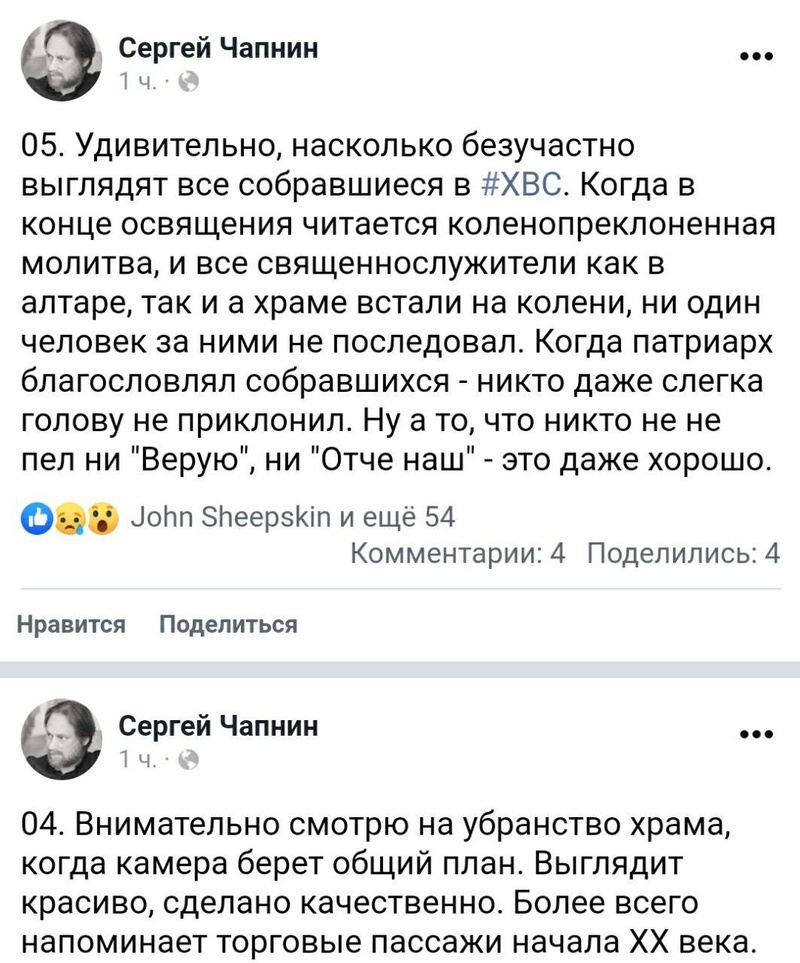
Task: Open the 4 comments on post 05
Action: (x=461, y=554)
